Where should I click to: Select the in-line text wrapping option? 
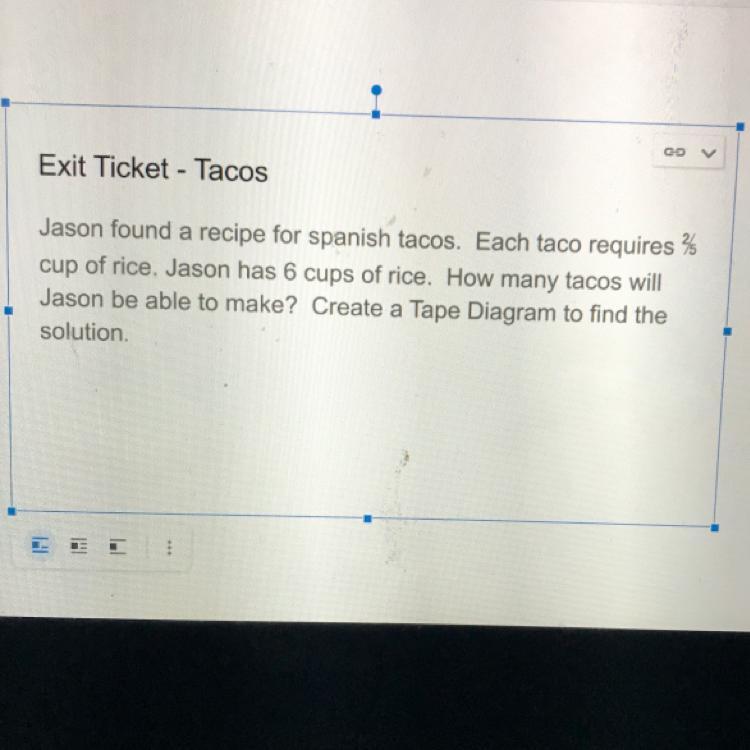point(40,545)
